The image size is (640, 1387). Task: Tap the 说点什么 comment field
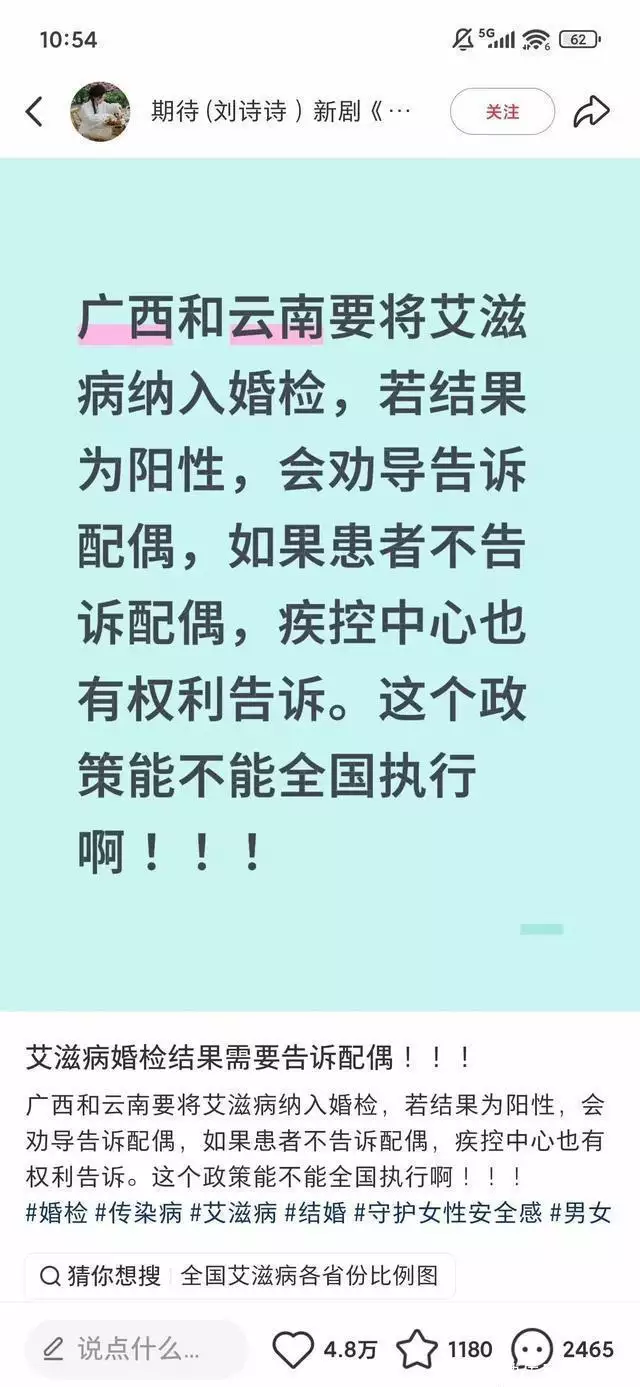135,1349
